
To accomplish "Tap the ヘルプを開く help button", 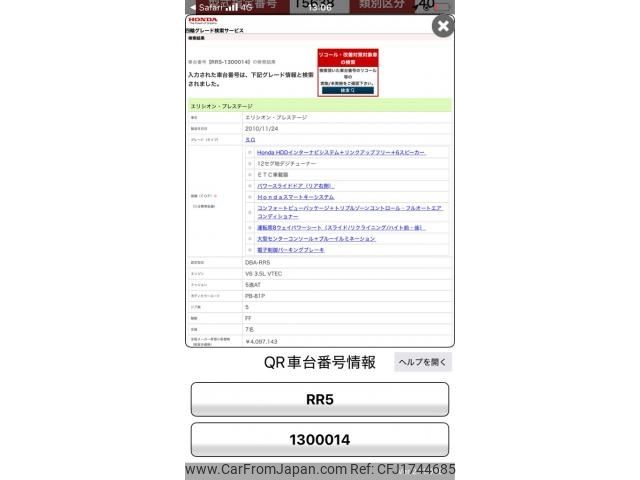I will tap(422, 362).
